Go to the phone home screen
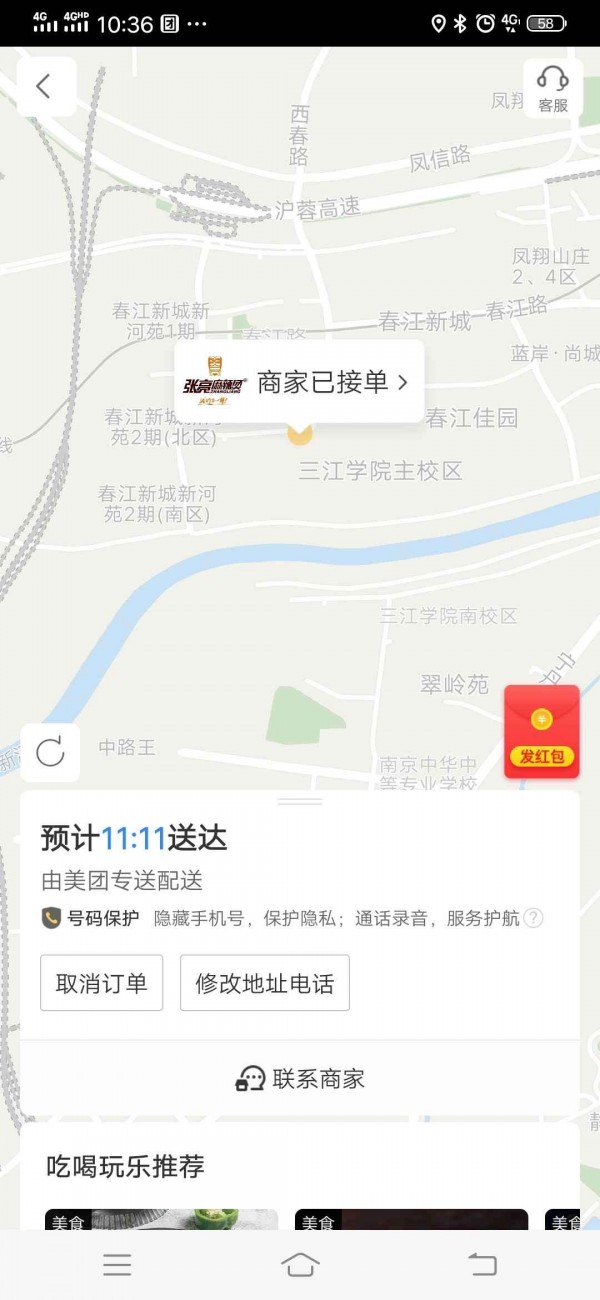 [300, 1264]
